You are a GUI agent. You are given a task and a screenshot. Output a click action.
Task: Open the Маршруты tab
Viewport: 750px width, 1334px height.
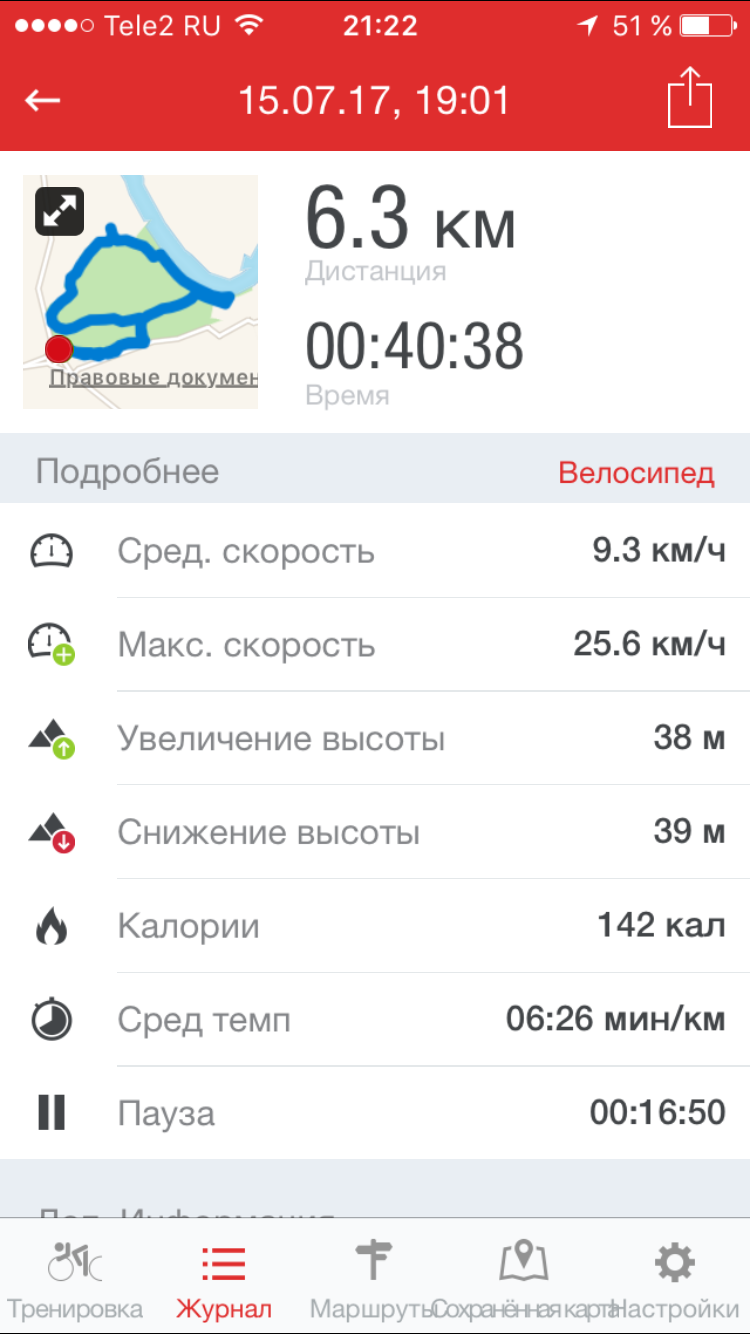click(374, 1280)
